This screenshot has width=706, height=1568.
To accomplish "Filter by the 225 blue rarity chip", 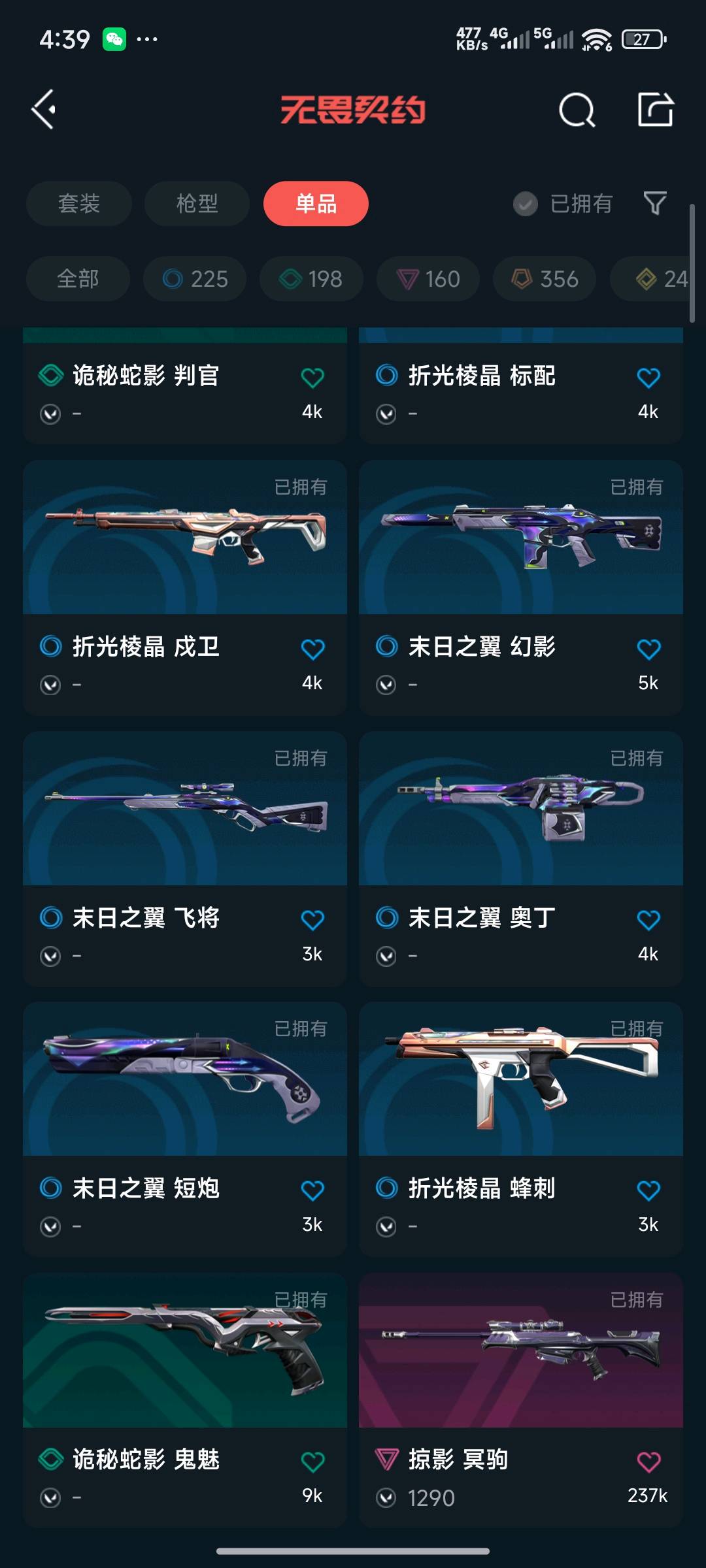I will click(195, 279).
